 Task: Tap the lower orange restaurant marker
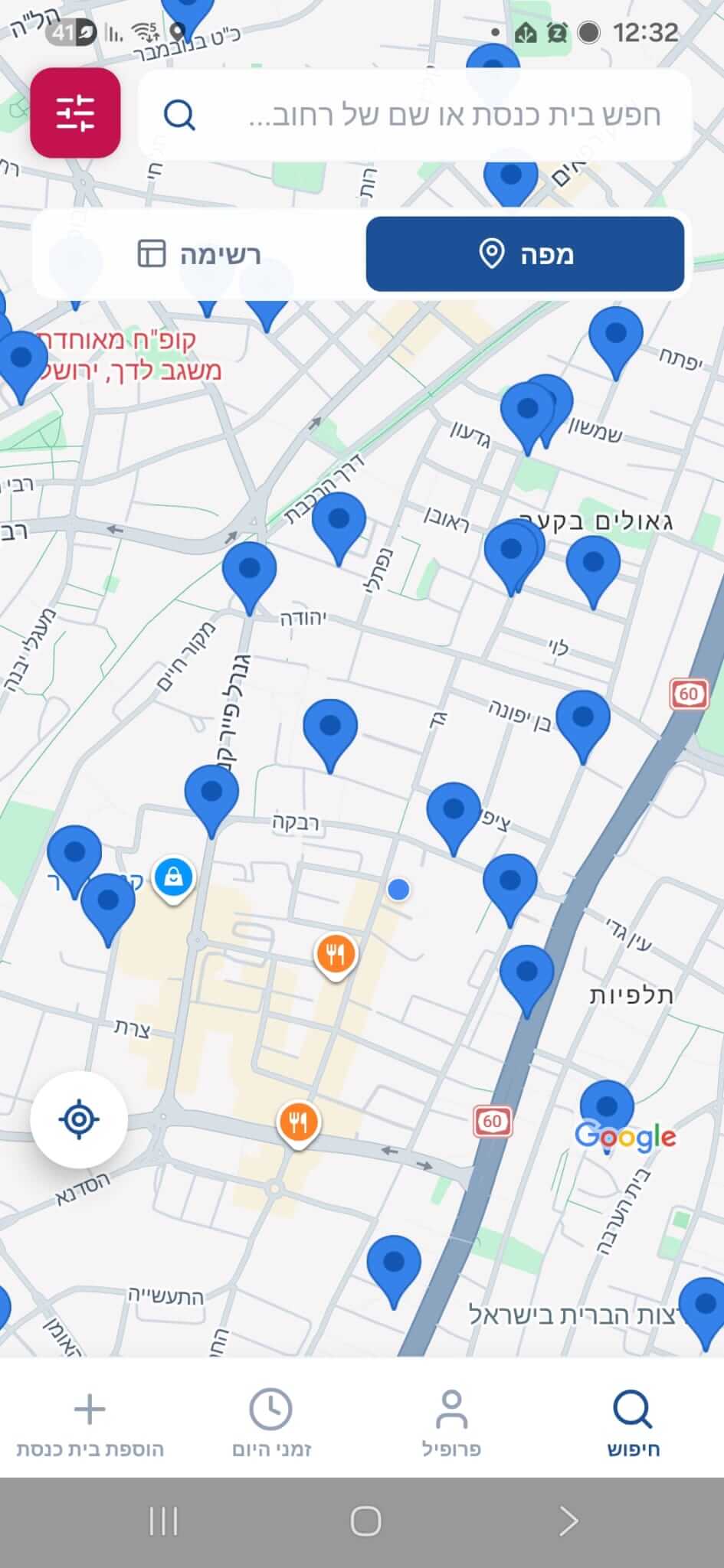pyautogui.click(x=298, y=1119)
